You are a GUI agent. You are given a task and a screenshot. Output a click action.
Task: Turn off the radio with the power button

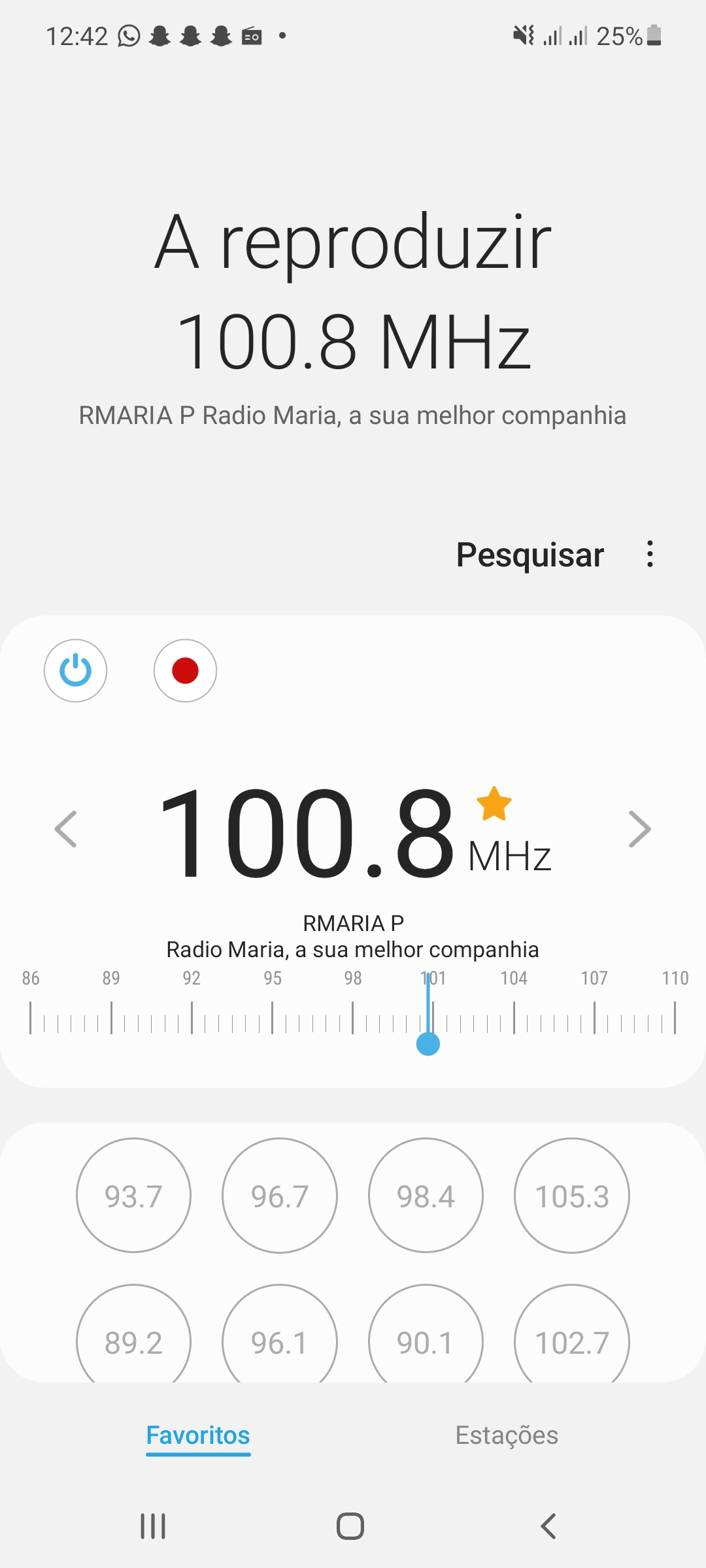click(x=75, y=670)
